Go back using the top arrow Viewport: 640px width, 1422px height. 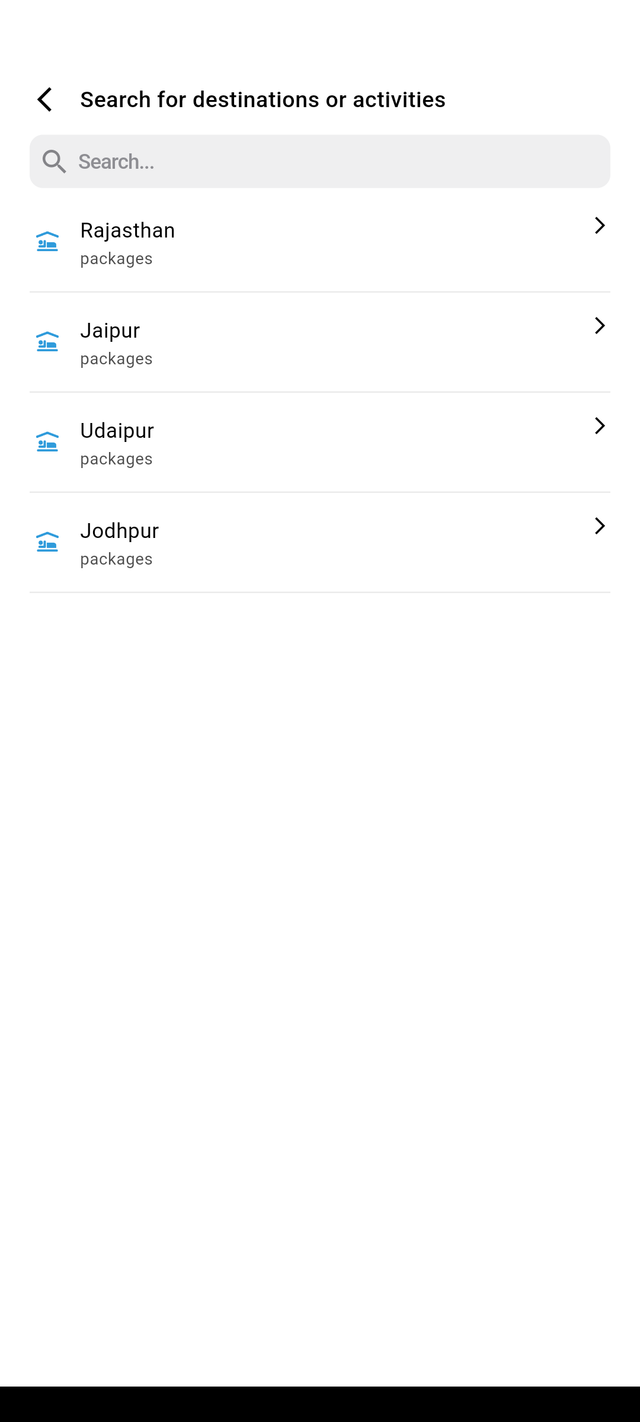pyautogui.click(x=45, y=99)
